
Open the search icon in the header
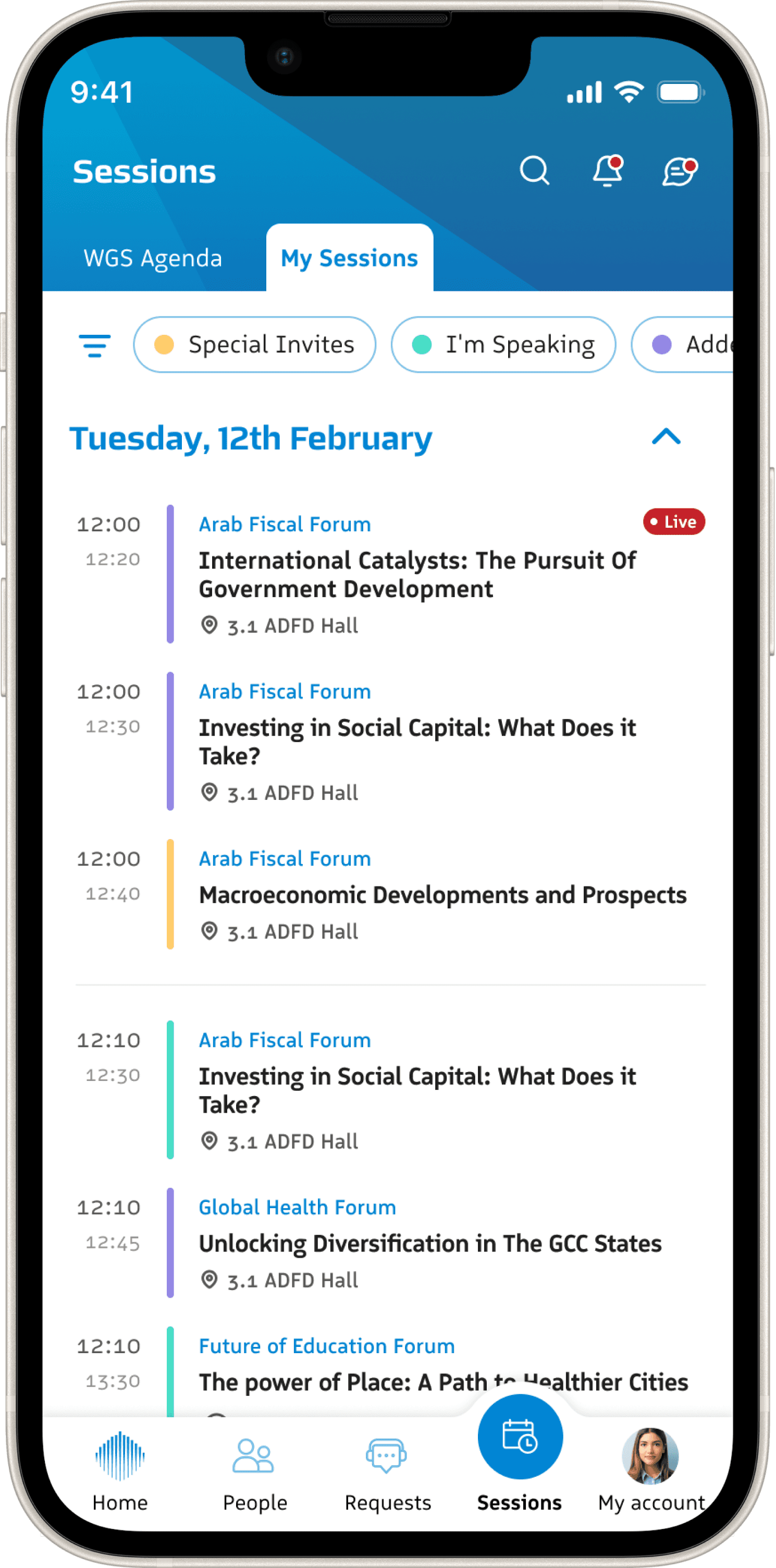[x=535, y=171]
